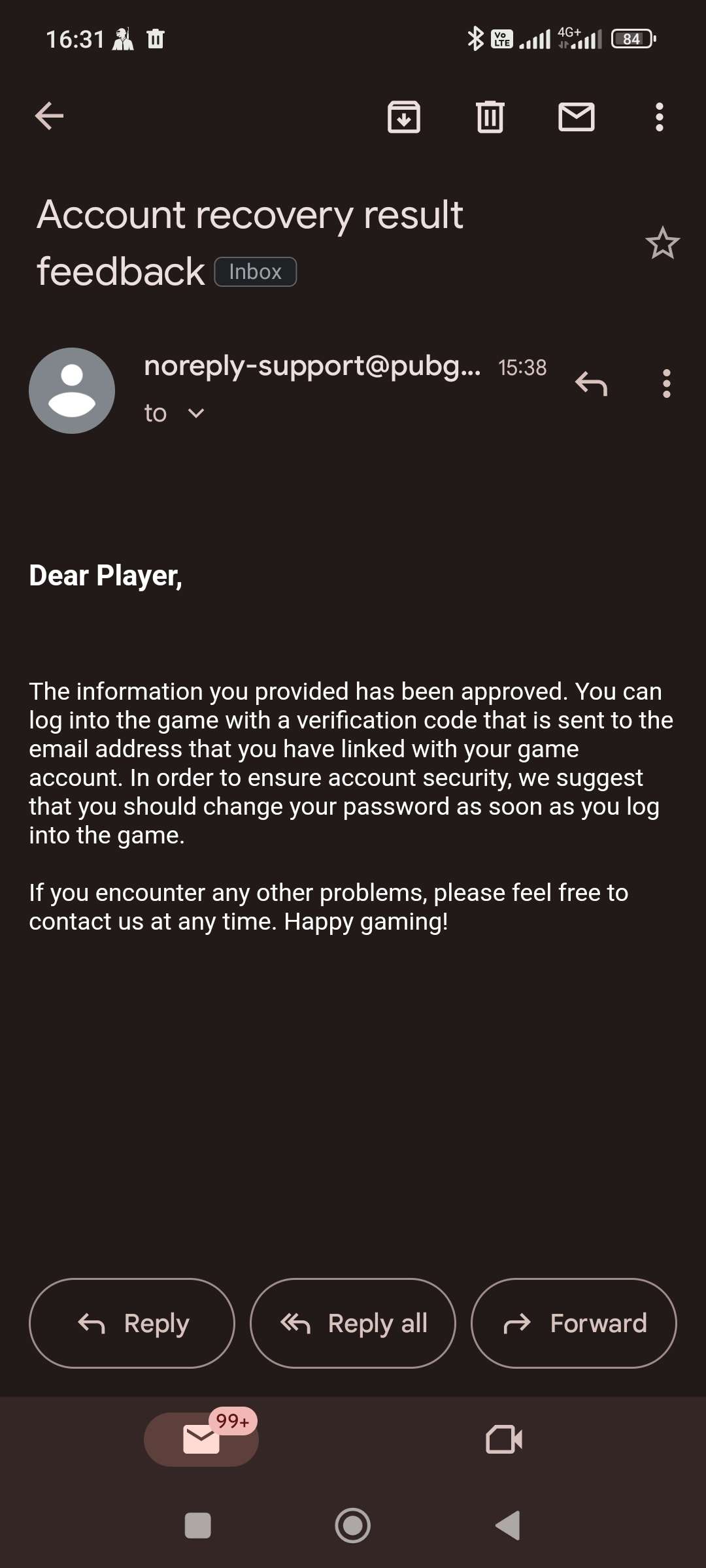This screenshot has width=706, height=1568.
Task: Delete this email
Action: tap(490, 117)
